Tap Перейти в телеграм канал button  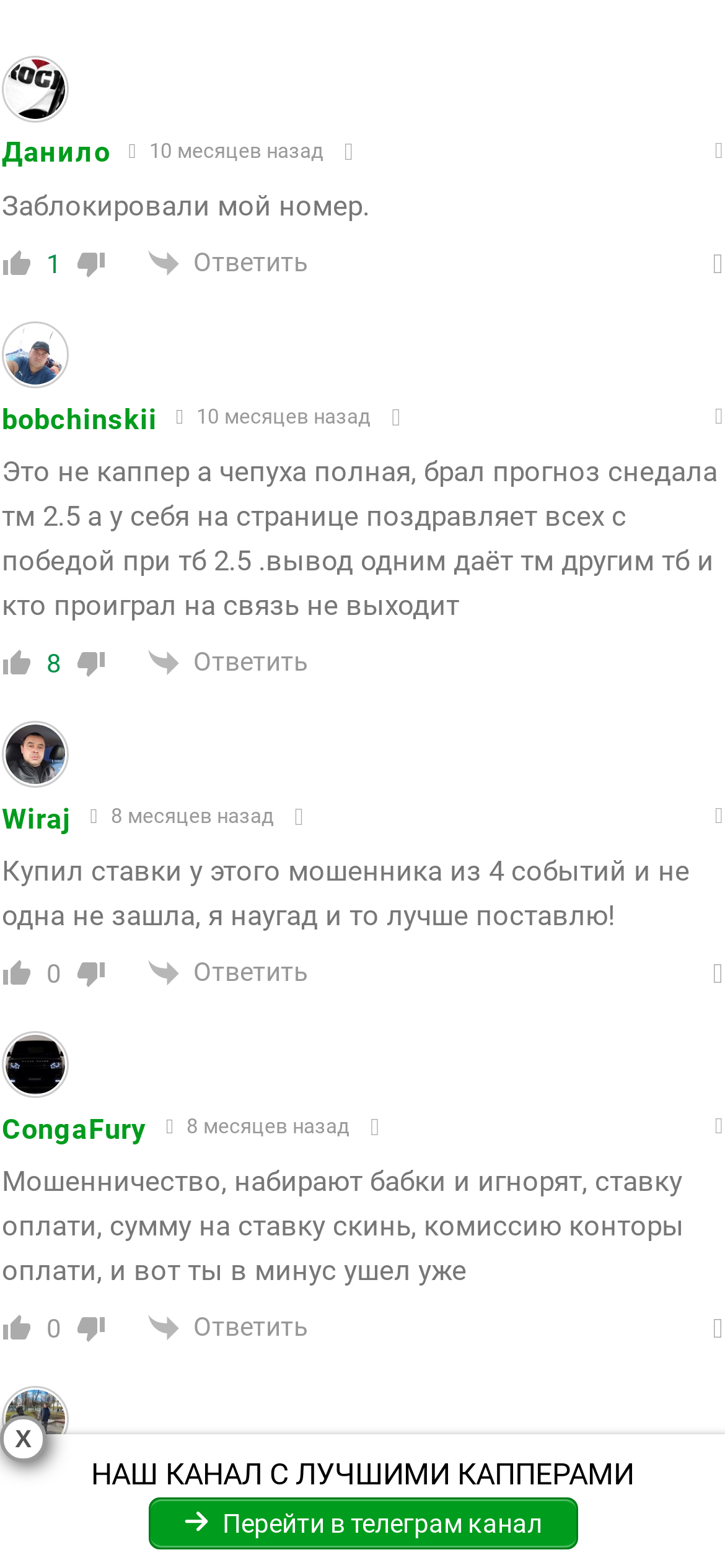363,1523
